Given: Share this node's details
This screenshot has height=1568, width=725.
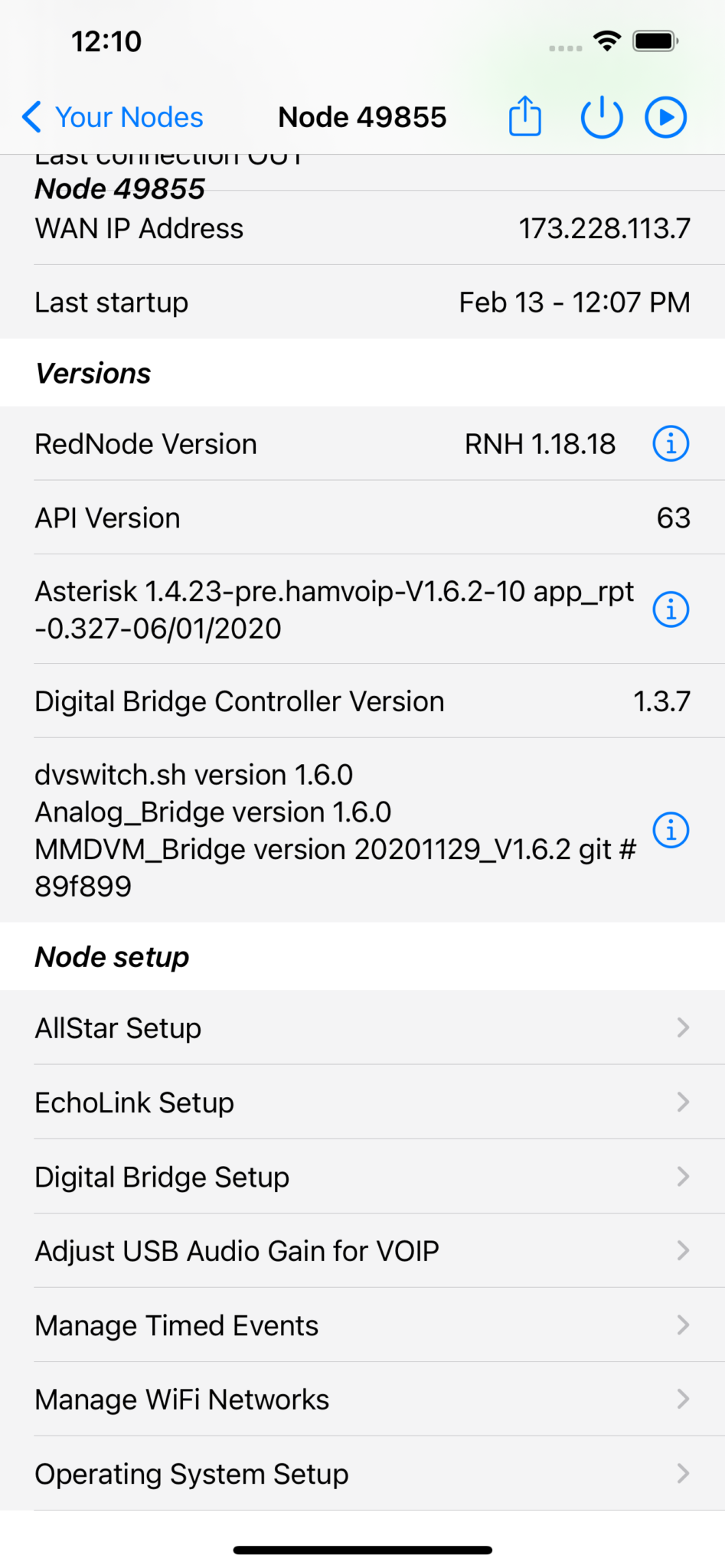Looking at the screenshot, I should coord(525,116).
